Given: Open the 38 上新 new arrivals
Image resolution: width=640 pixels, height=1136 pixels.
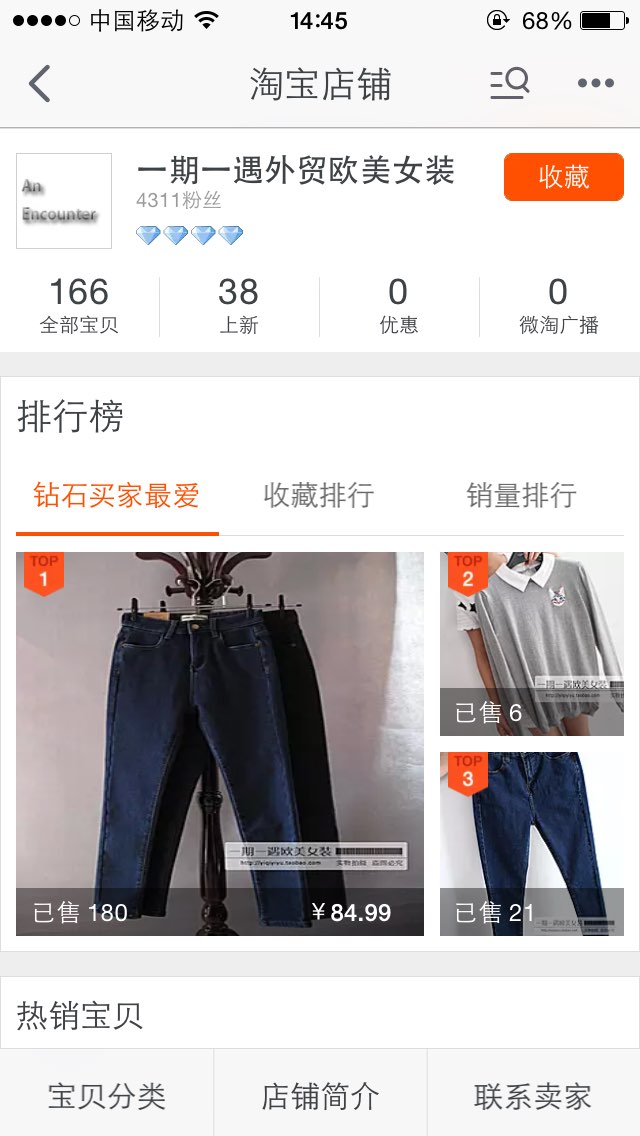Looking at the screenshot, I should (238, 306).
